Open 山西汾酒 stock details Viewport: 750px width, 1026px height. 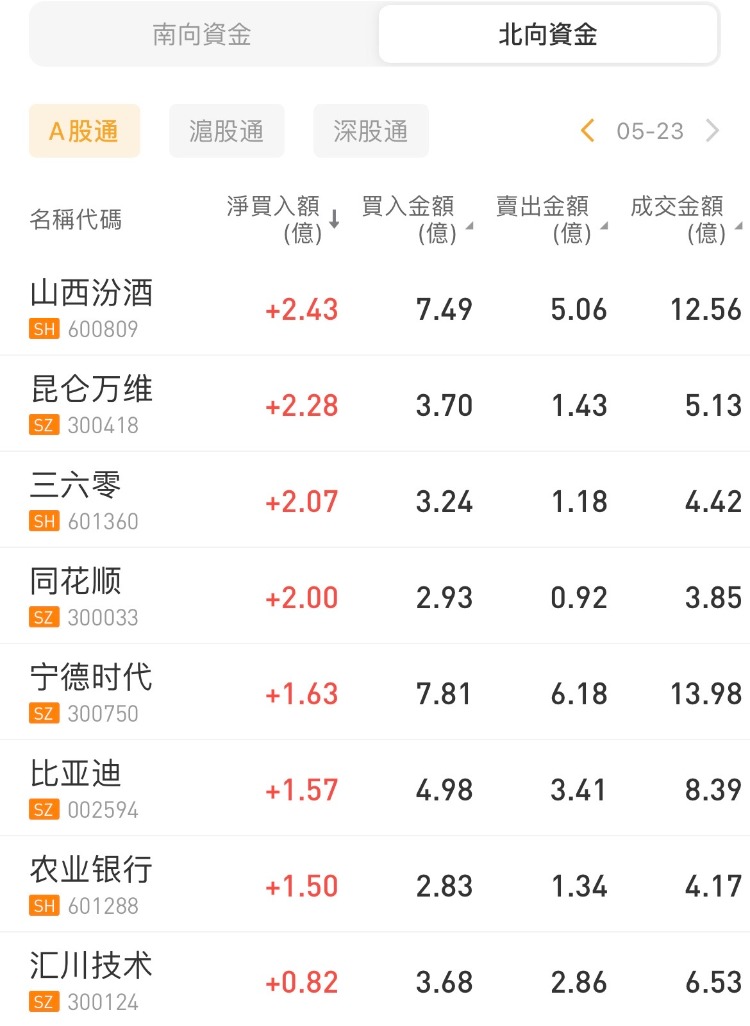[x=92, y=307]
